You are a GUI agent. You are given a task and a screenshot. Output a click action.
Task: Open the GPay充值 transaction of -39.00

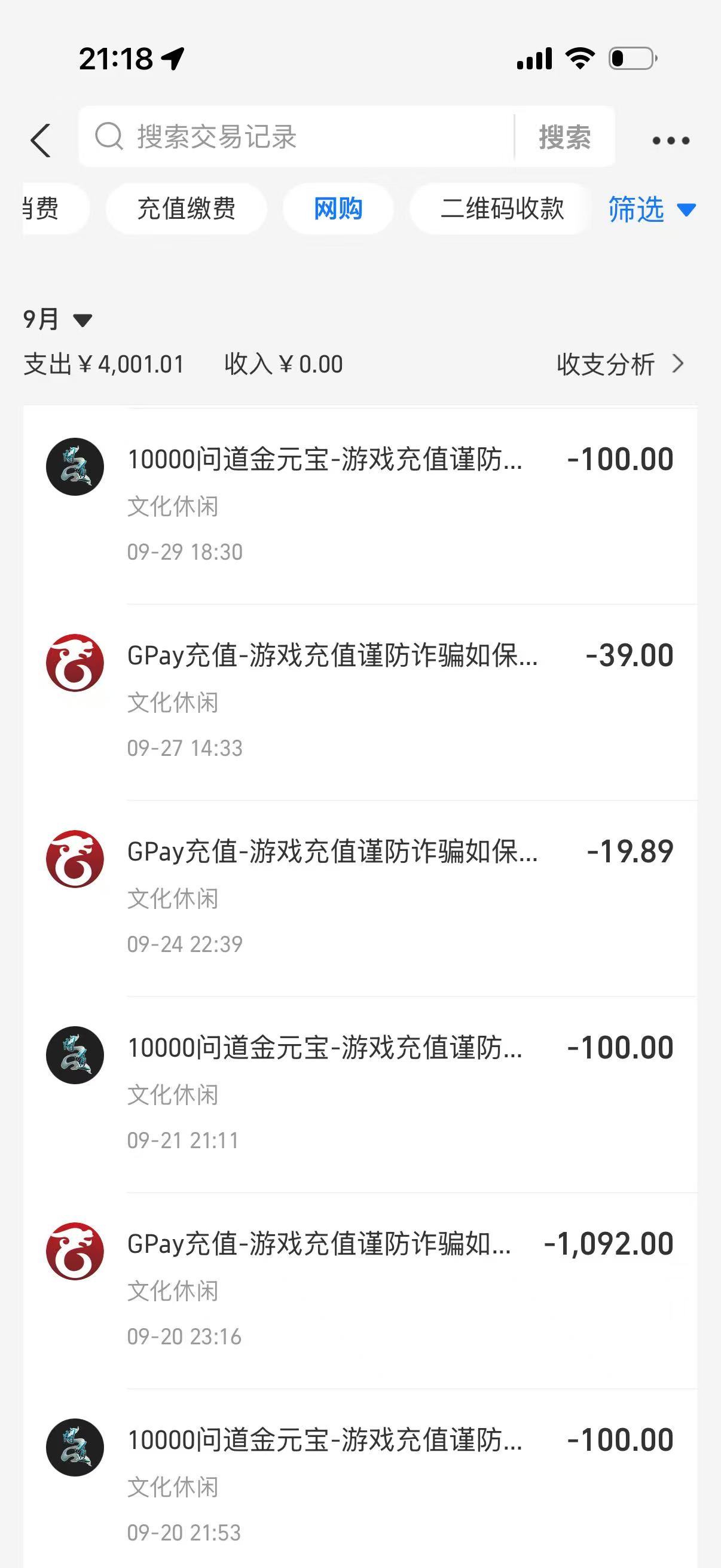pos(359,700)
